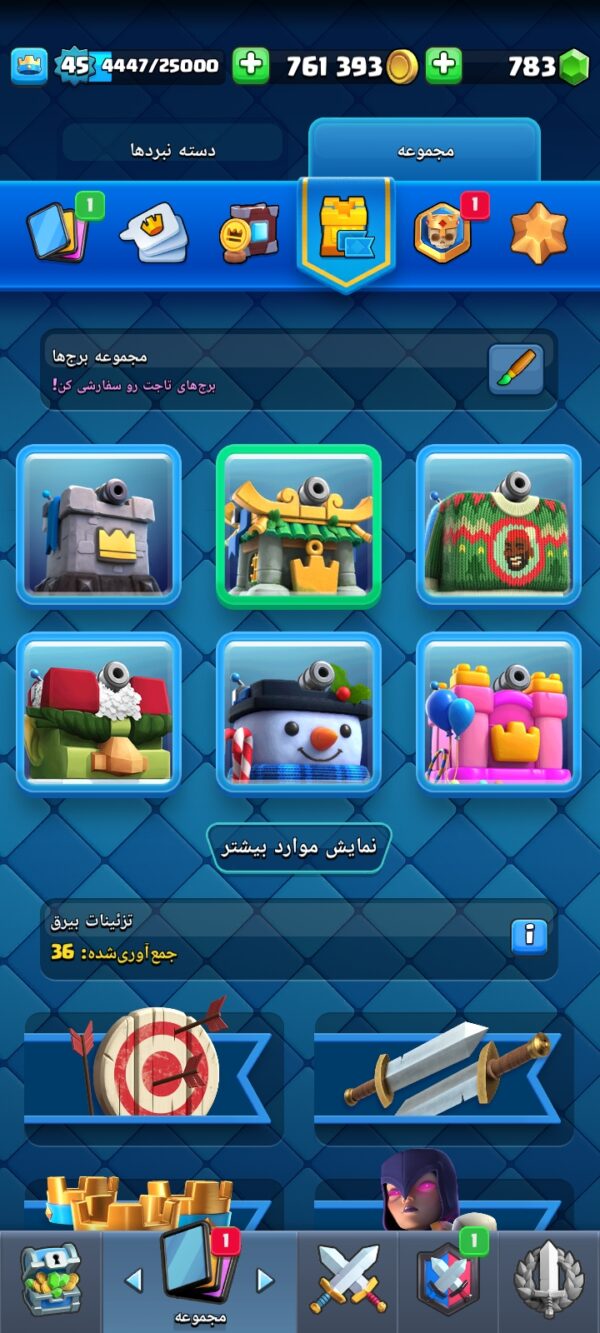The height and width of the screenshot is (1333, 600).
Task: Select the default stone tower skin
Action: coord(99,525)
